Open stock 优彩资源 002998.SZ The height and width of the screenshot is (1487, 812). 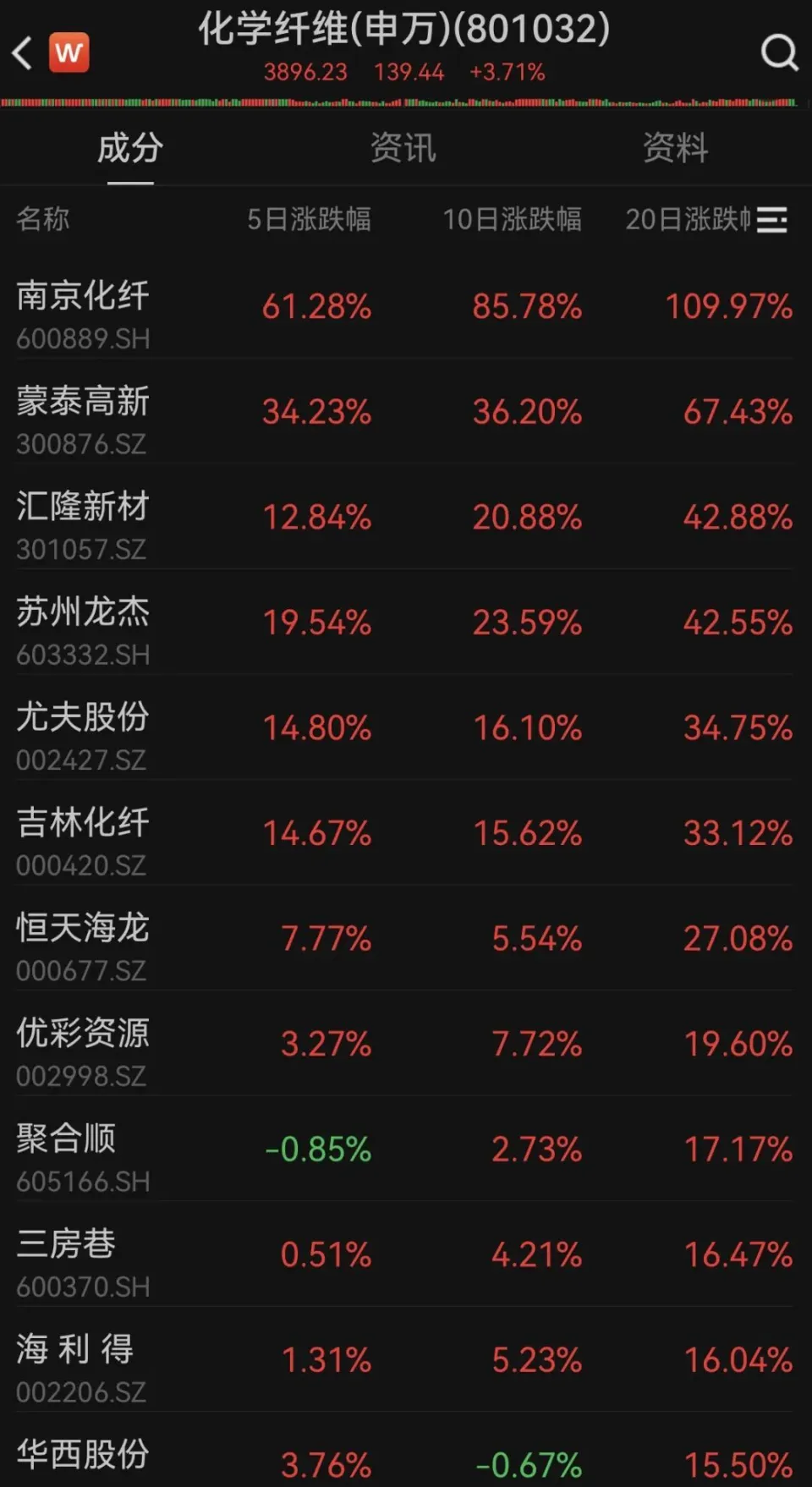83,1052
